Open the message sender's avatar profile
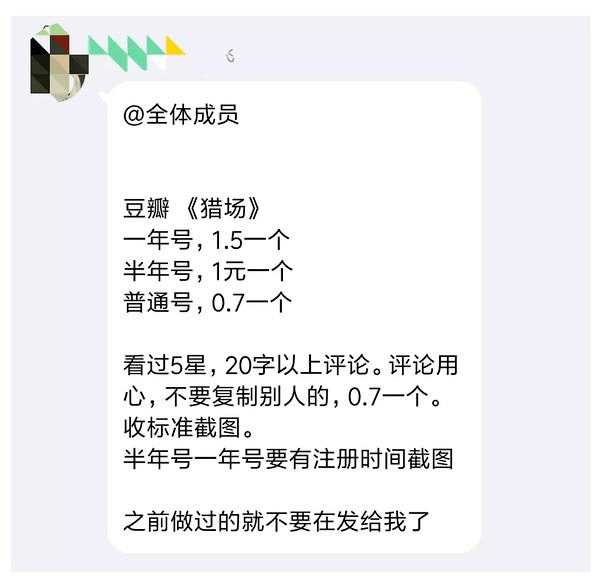 pyautogui.click(x=60, y=62)
